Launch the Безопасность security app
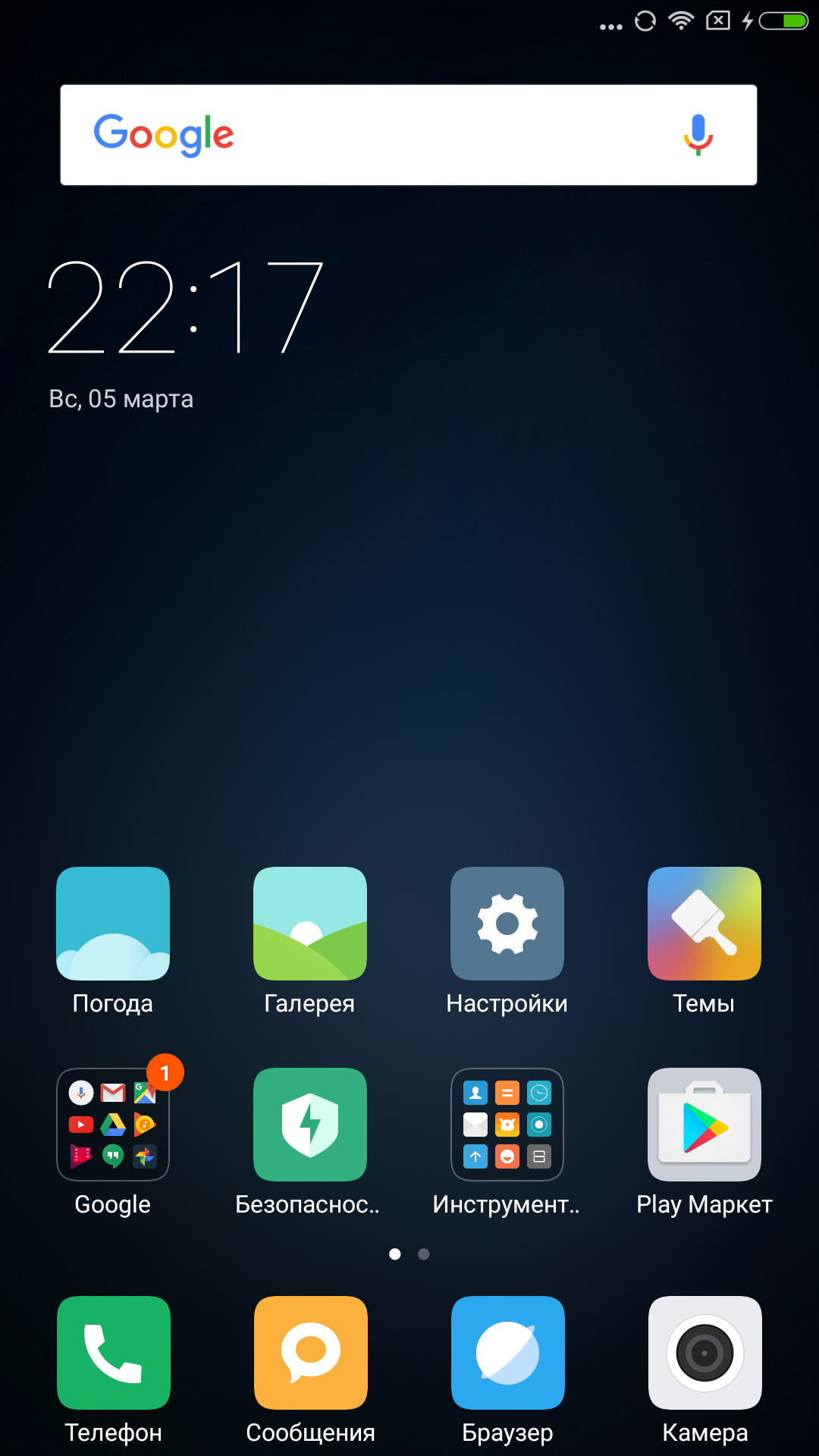819x1456 pixels. 310,1125
